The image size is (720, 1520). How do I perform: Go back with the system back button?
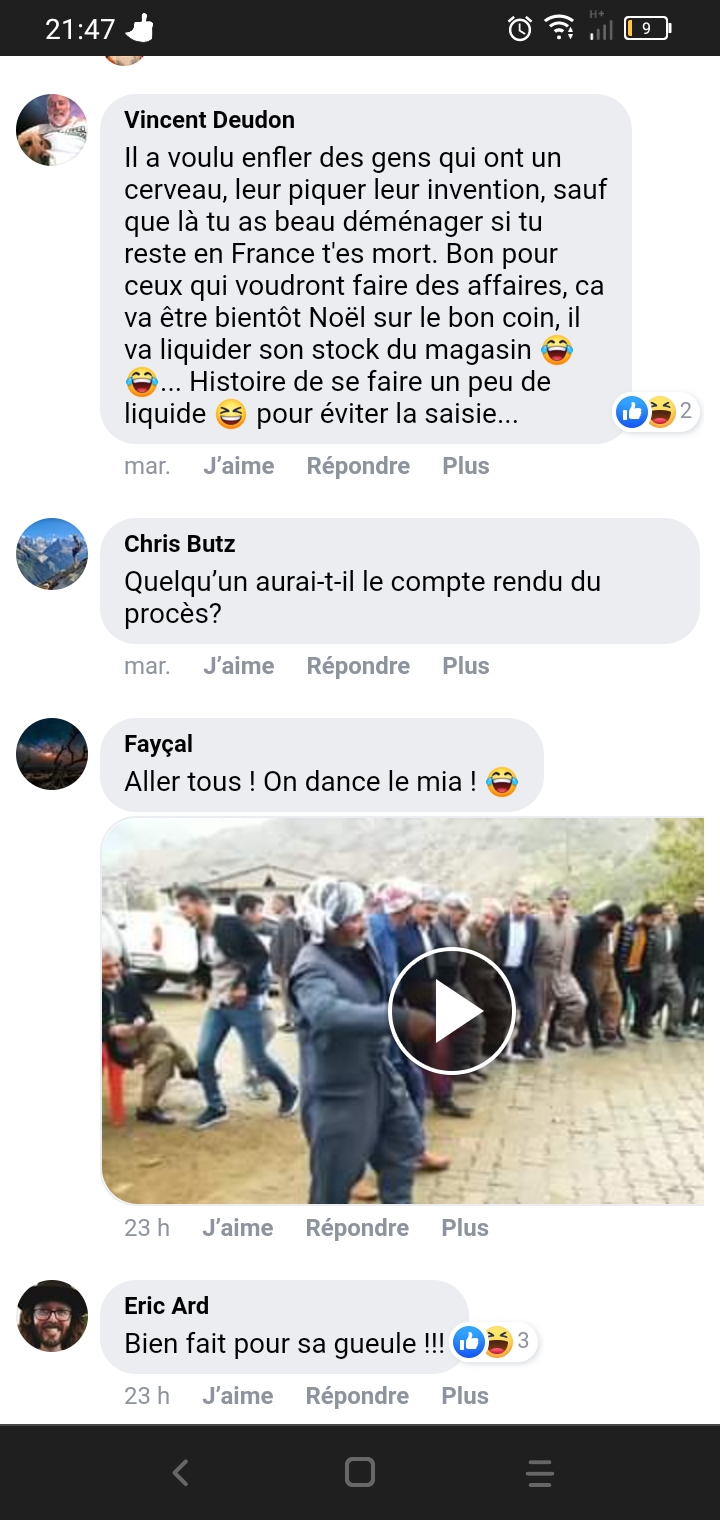pyautogui.click(x=180, y=1472)
